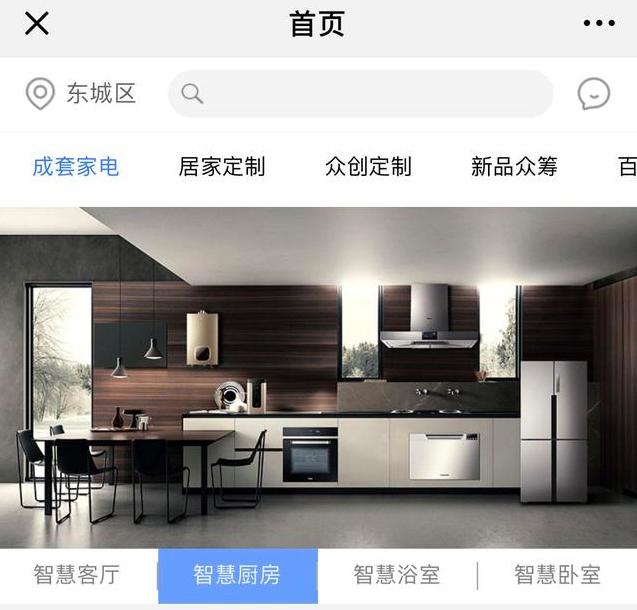Choose the 智慧厨房 scene
Screen dimensions: 637x610
pos(237,575)
